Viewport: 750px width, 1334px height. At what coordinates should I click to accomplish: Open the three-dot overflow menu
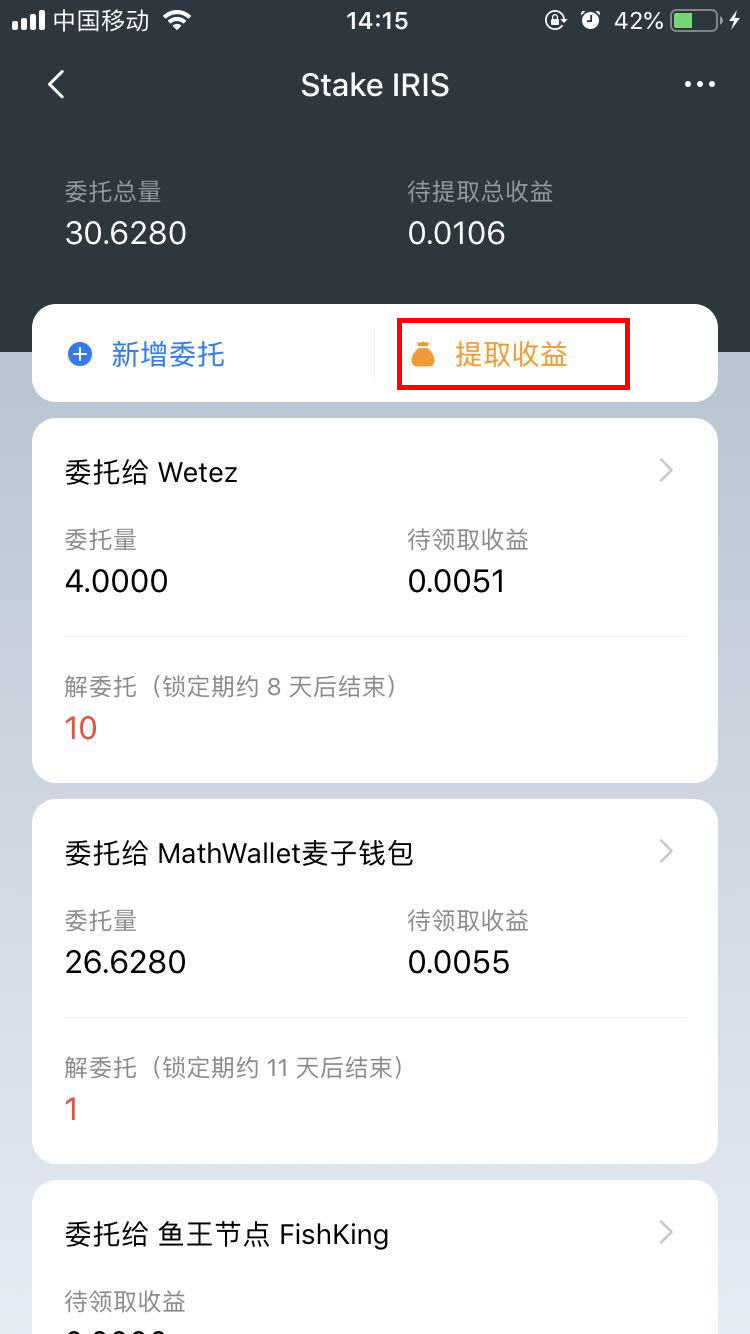point(699,85)
